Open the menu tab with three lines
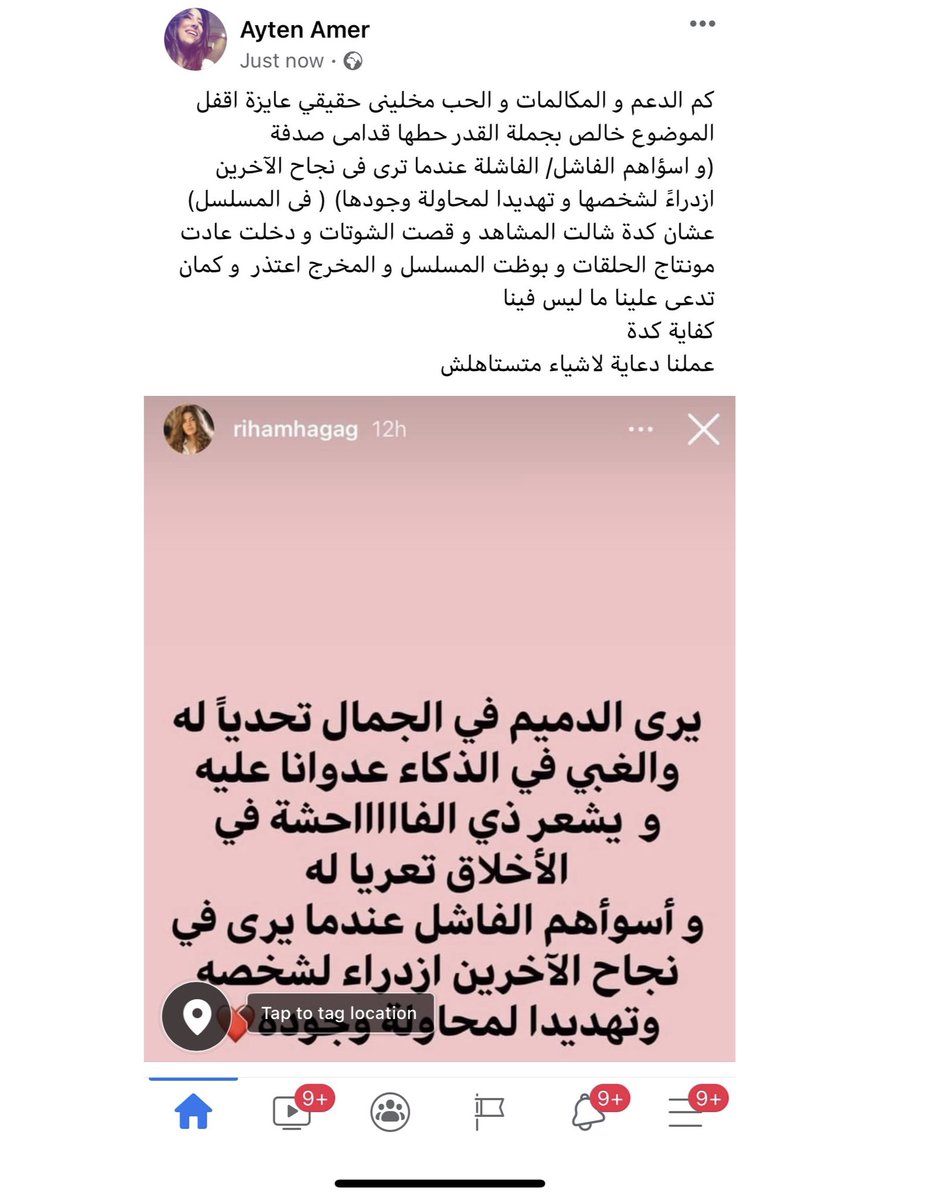 (x=686, y=1111)
